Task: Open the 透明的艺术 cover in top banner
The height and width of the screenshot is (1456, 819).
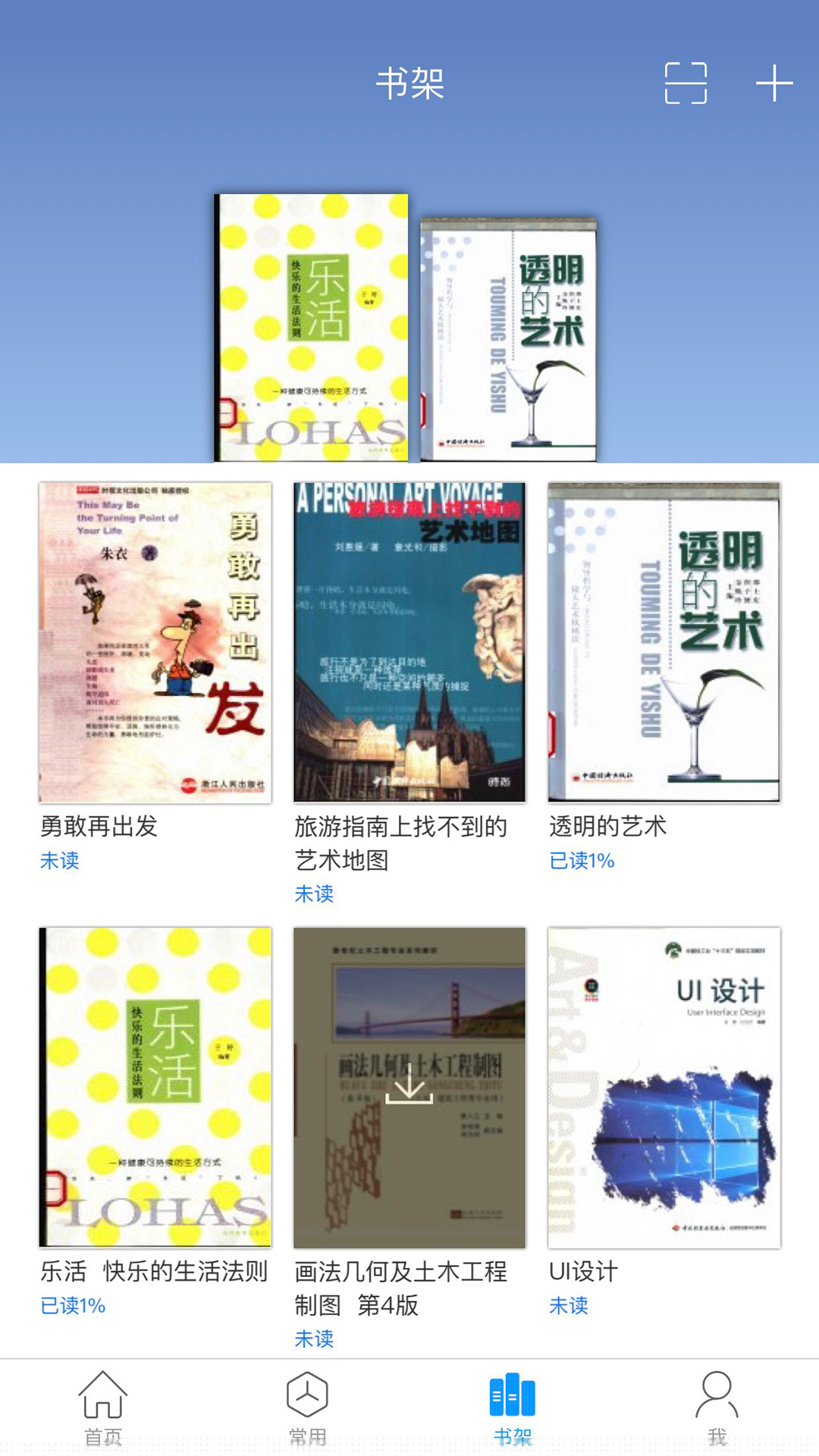Action: click(x=509, y=339)
